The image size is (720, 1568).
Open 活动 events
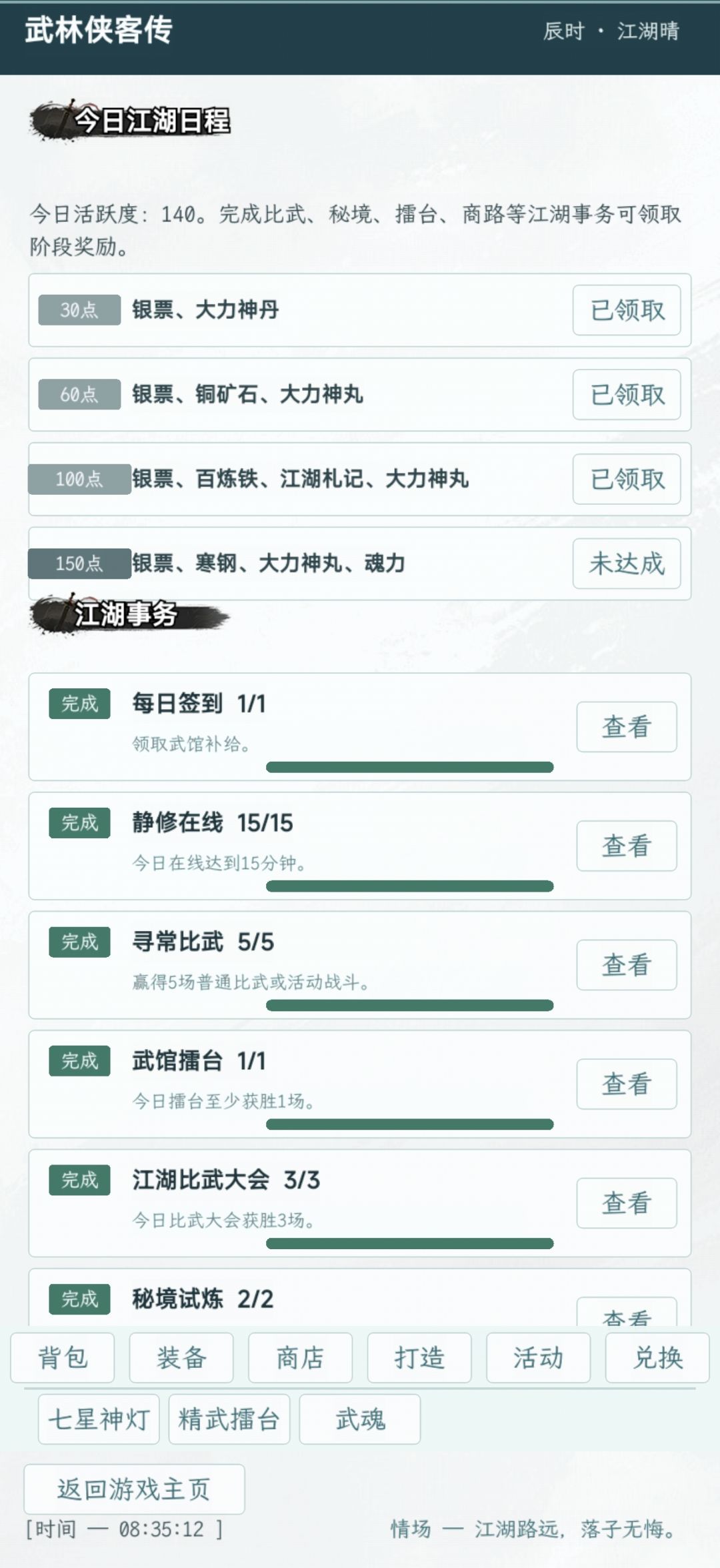pos(538,1358)
